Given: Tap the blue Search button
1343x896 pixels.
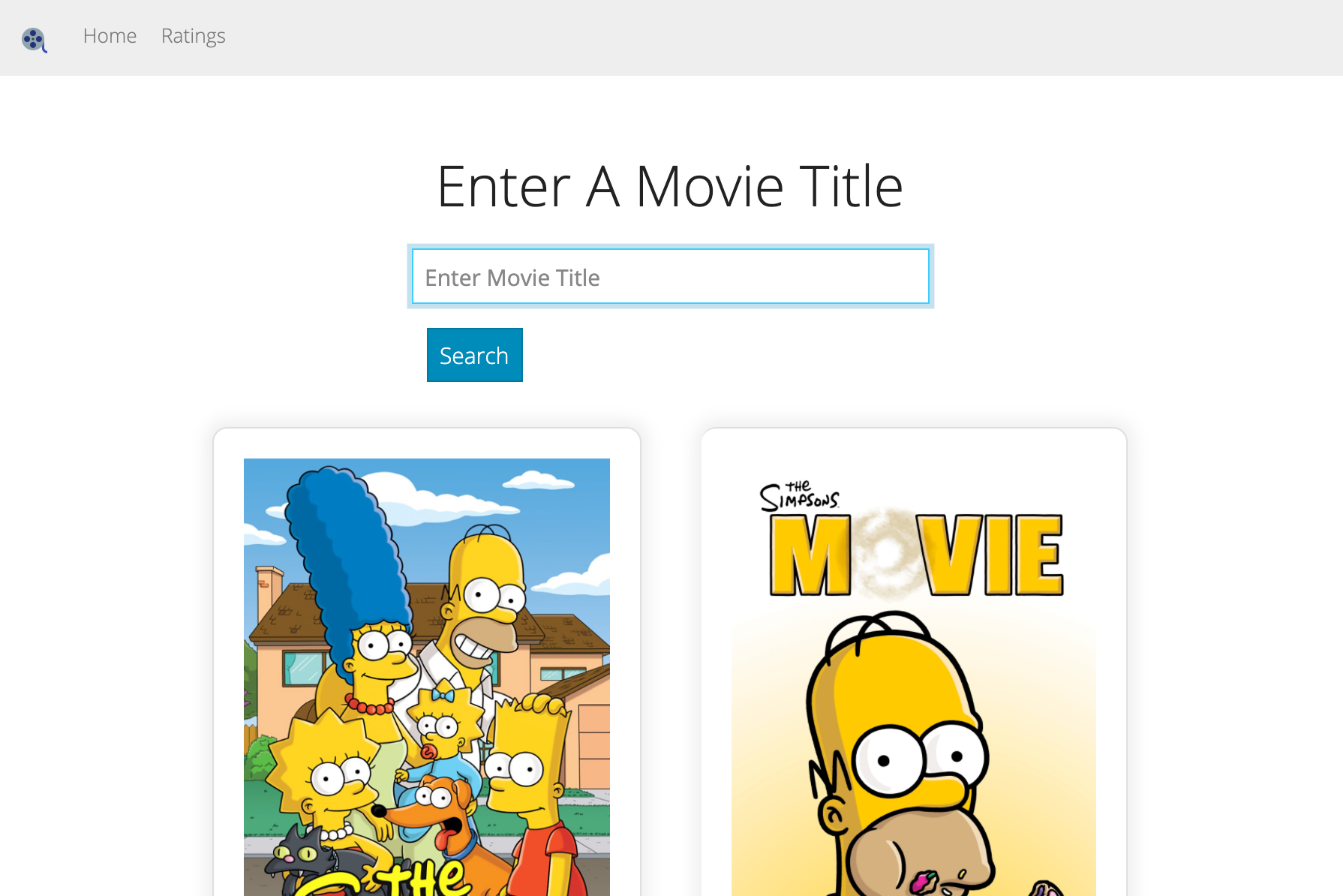Looking at the screenshot, I should (474, 355).
